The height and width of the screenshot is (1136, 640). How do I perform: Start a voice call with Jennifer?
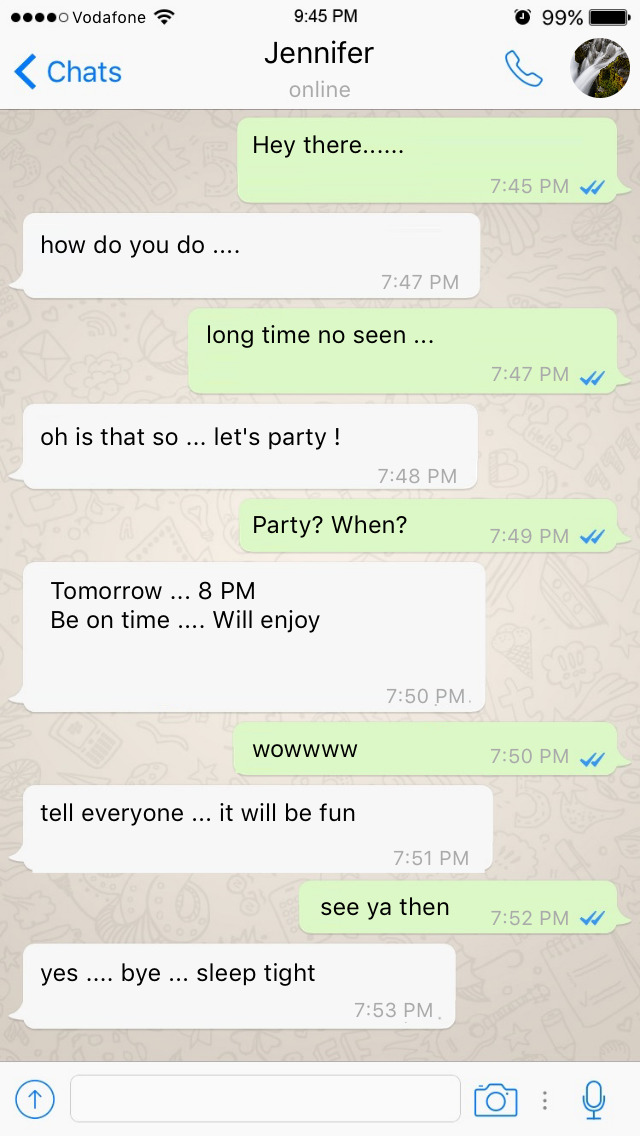tap(523, 70)
